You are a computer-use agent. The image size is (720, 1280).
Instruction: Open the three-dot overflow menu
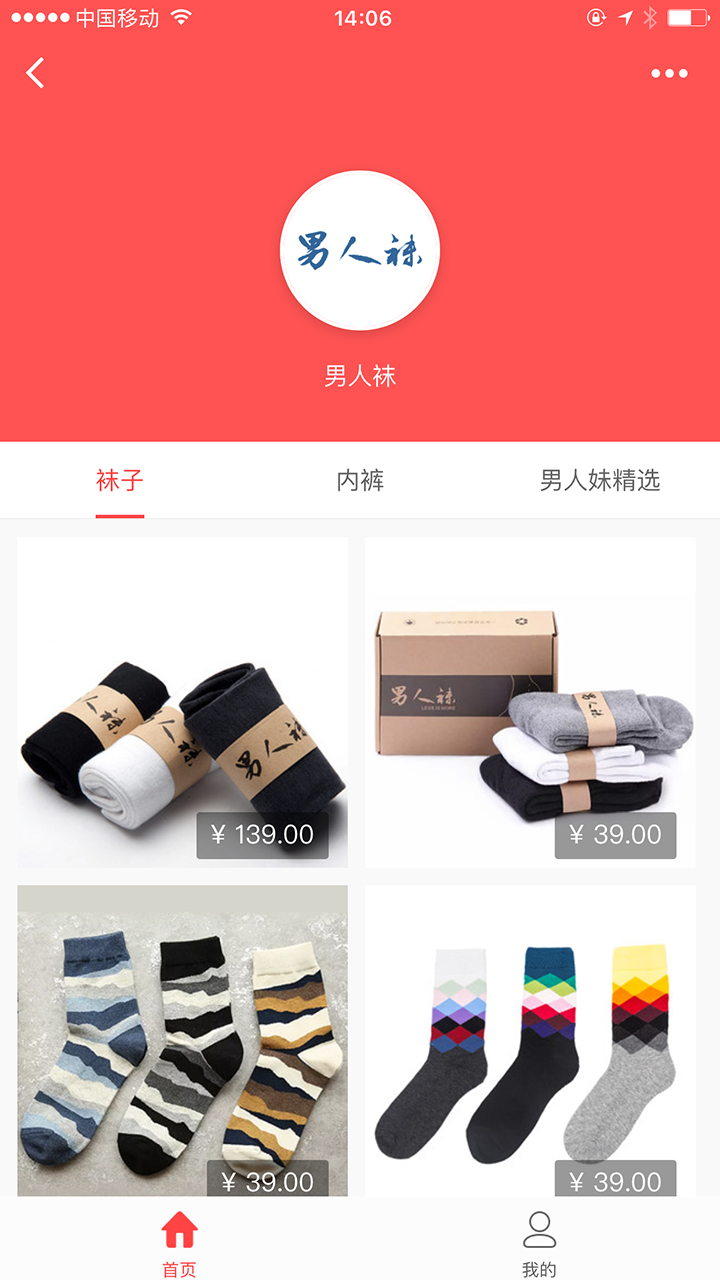coord(669,73)
